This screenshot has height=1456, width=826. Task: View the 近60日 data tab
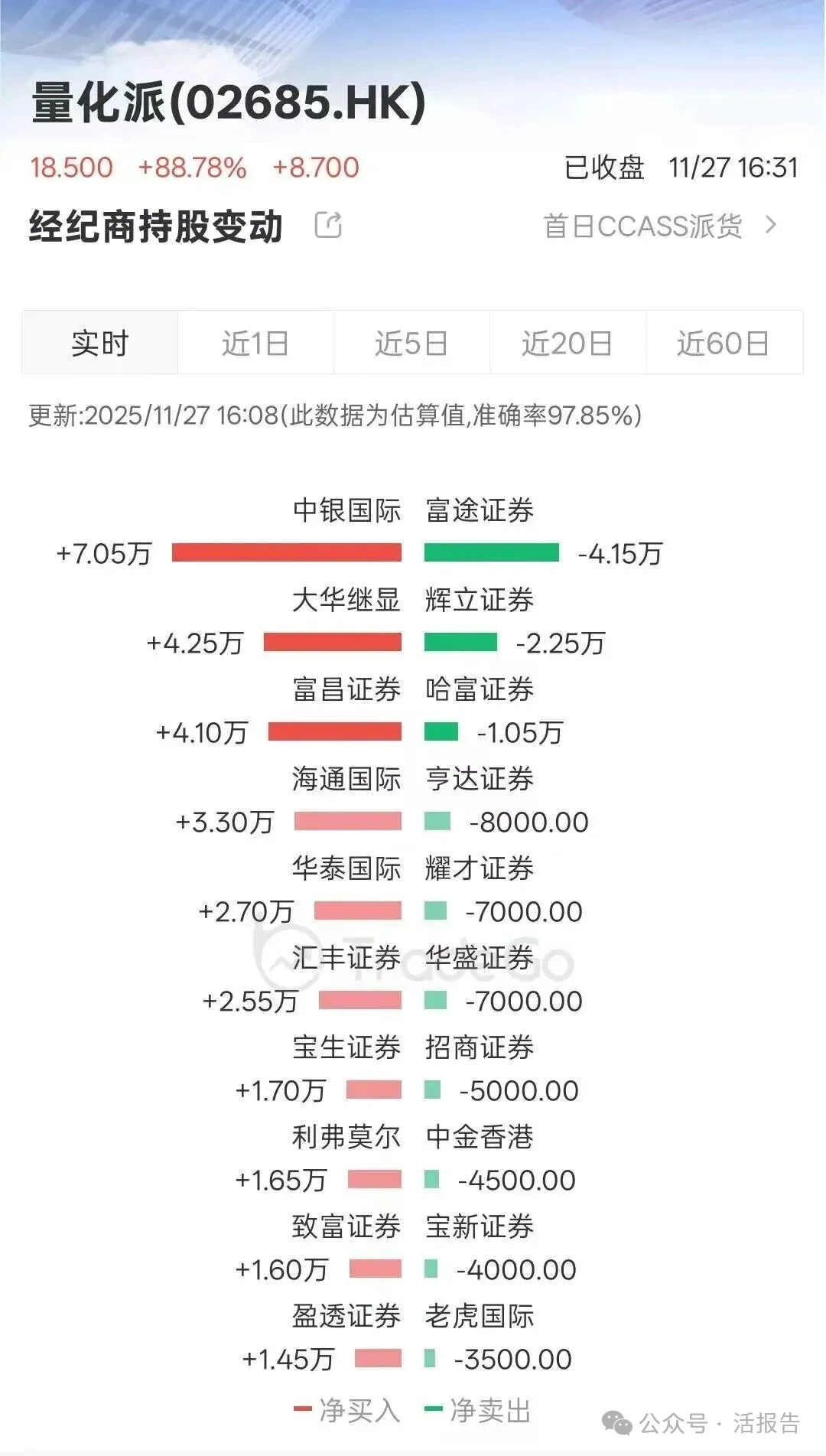724,343
